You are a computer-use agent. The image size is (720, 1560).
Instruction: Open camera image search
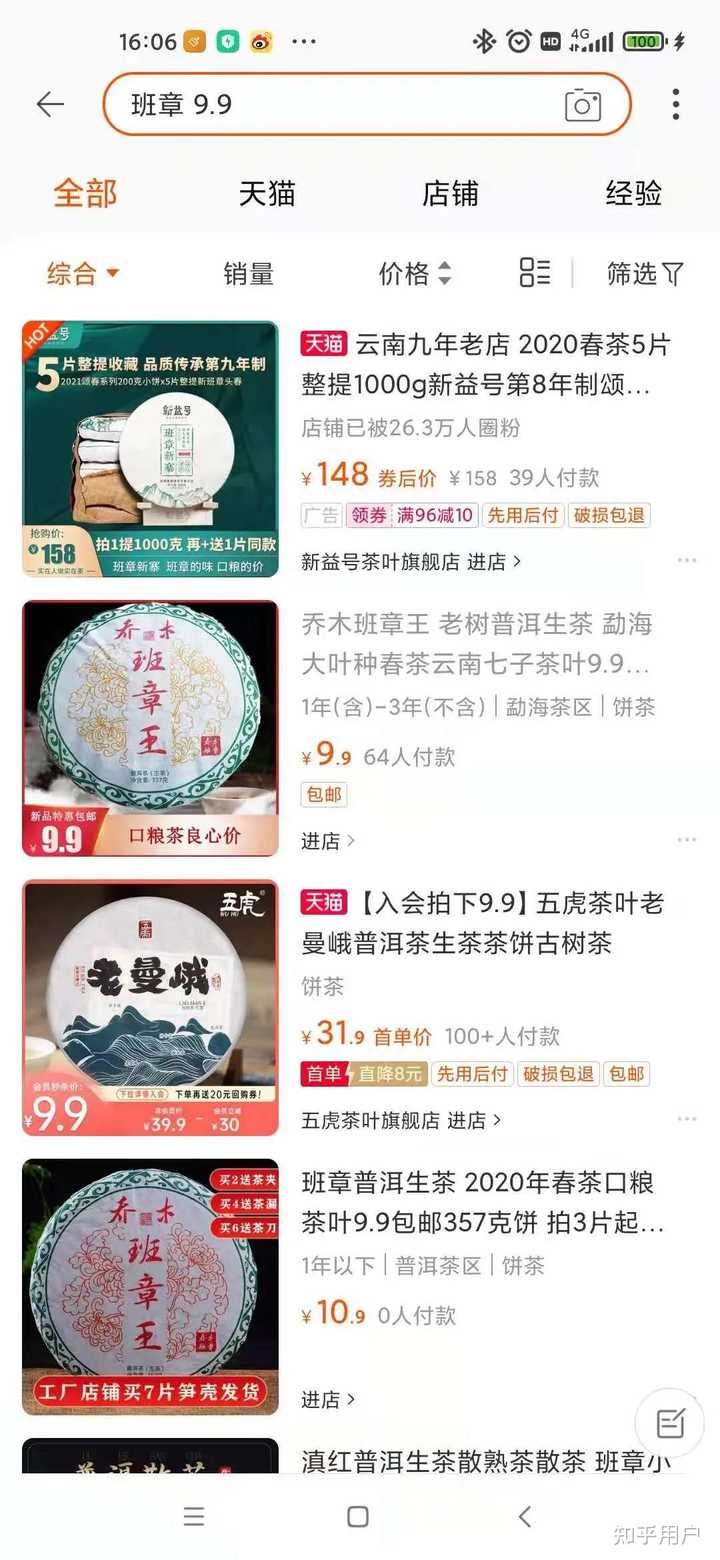(582, 104)
